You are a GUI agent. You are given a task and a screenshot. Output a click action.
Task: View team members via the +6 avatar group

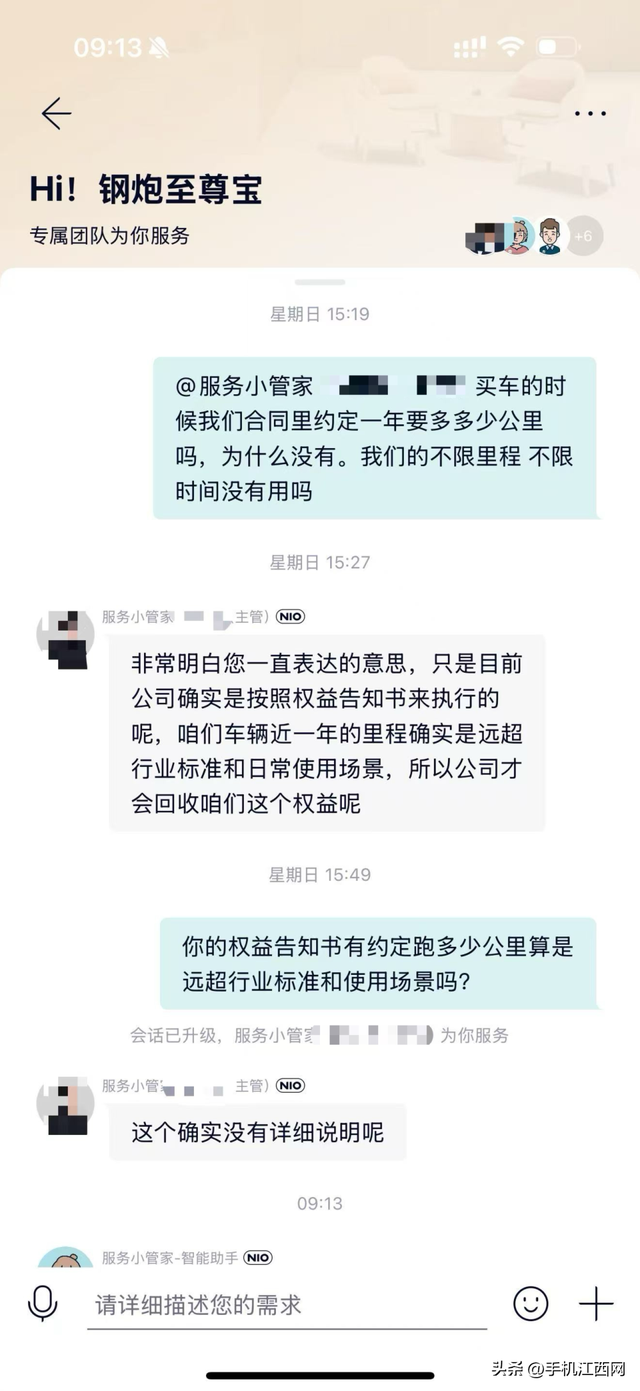(535, 236)
